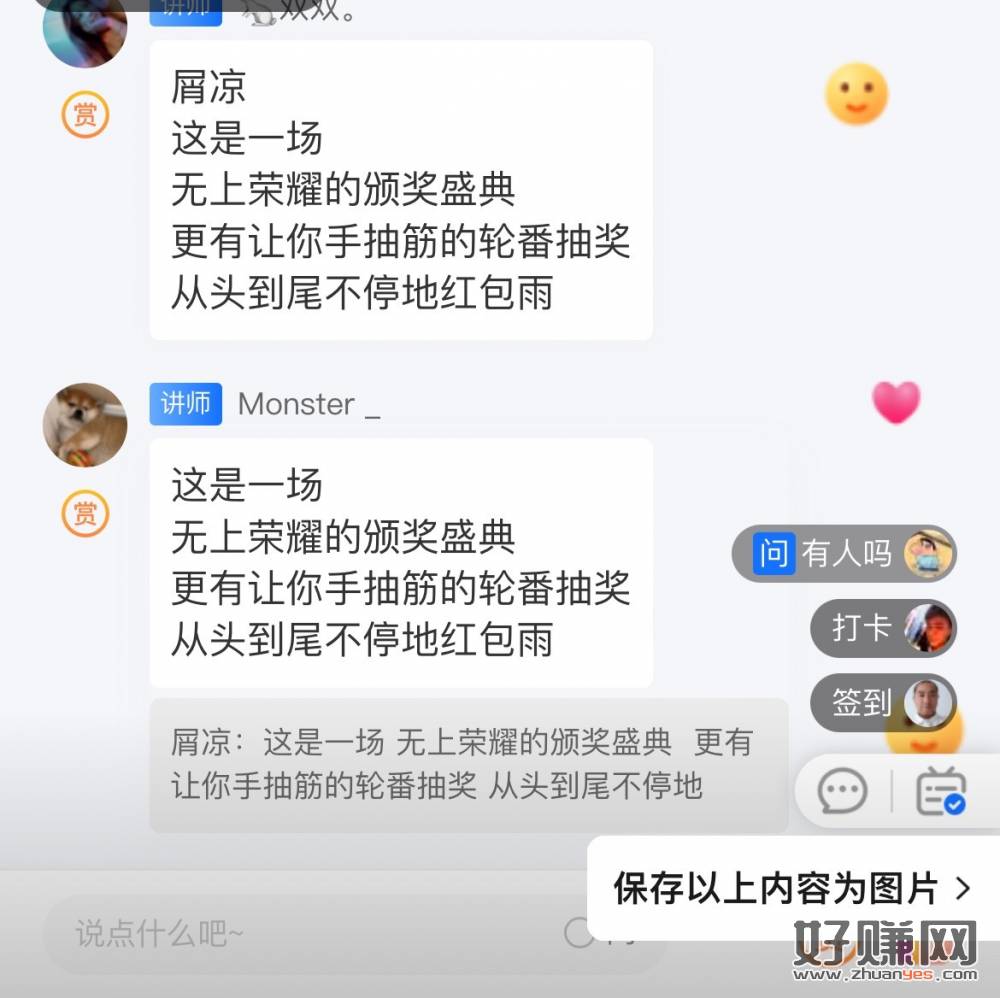The width and height of the screenshot is (1000, 998).
Task: Tap the 赏 reward icon under the top lecturer's avatar
Action: point(85,116)
